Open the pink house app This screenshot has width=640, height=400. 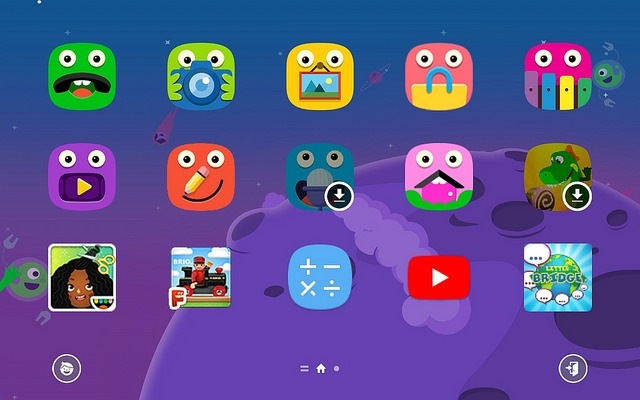point(439,177)
